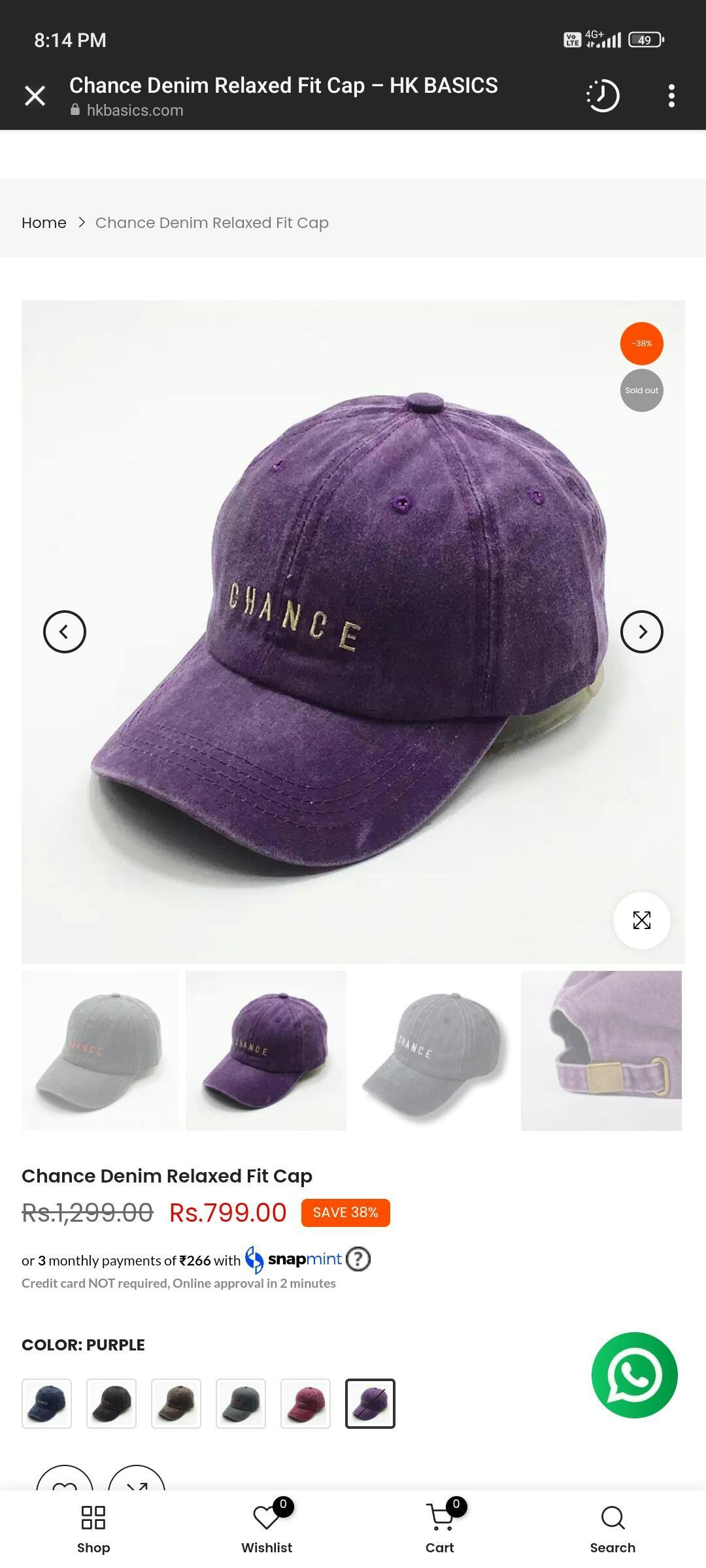Show the previous product image

point(65,632)
